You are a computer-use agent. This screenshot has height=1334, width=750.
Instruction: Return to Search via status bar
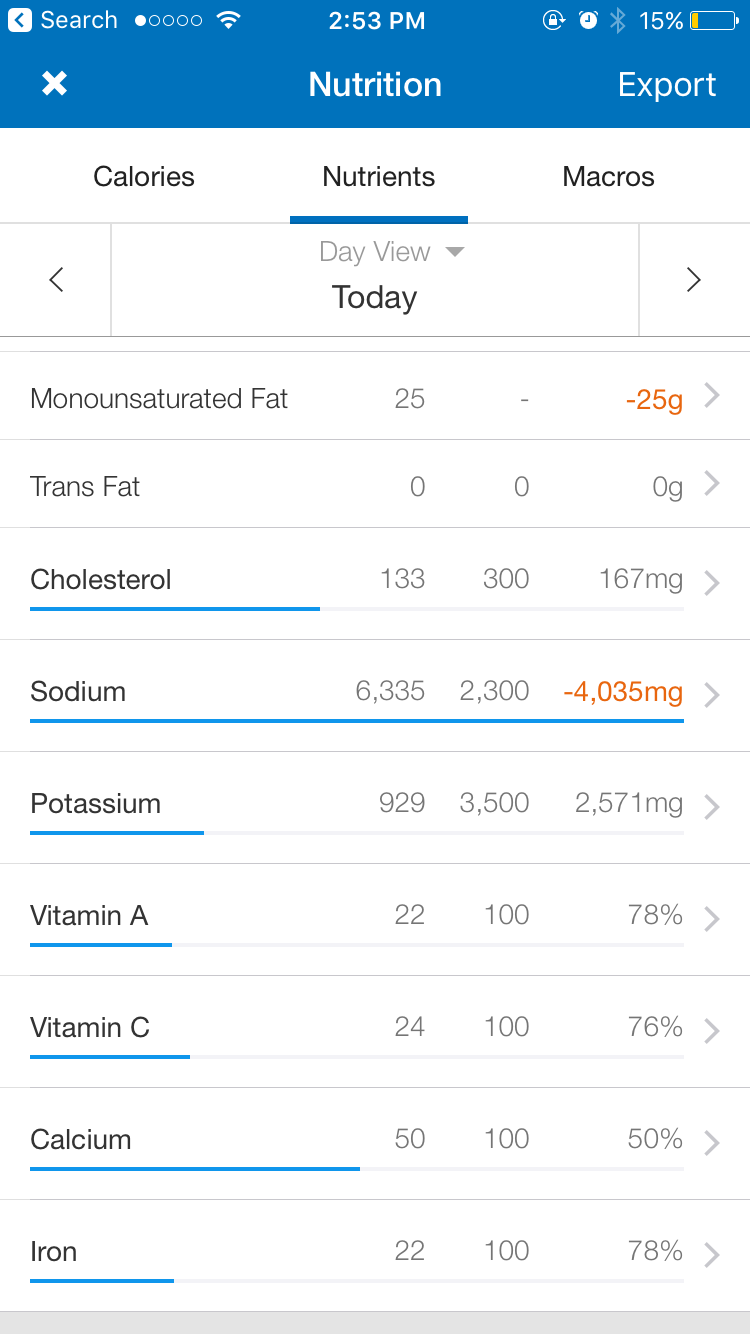[63, 20]
